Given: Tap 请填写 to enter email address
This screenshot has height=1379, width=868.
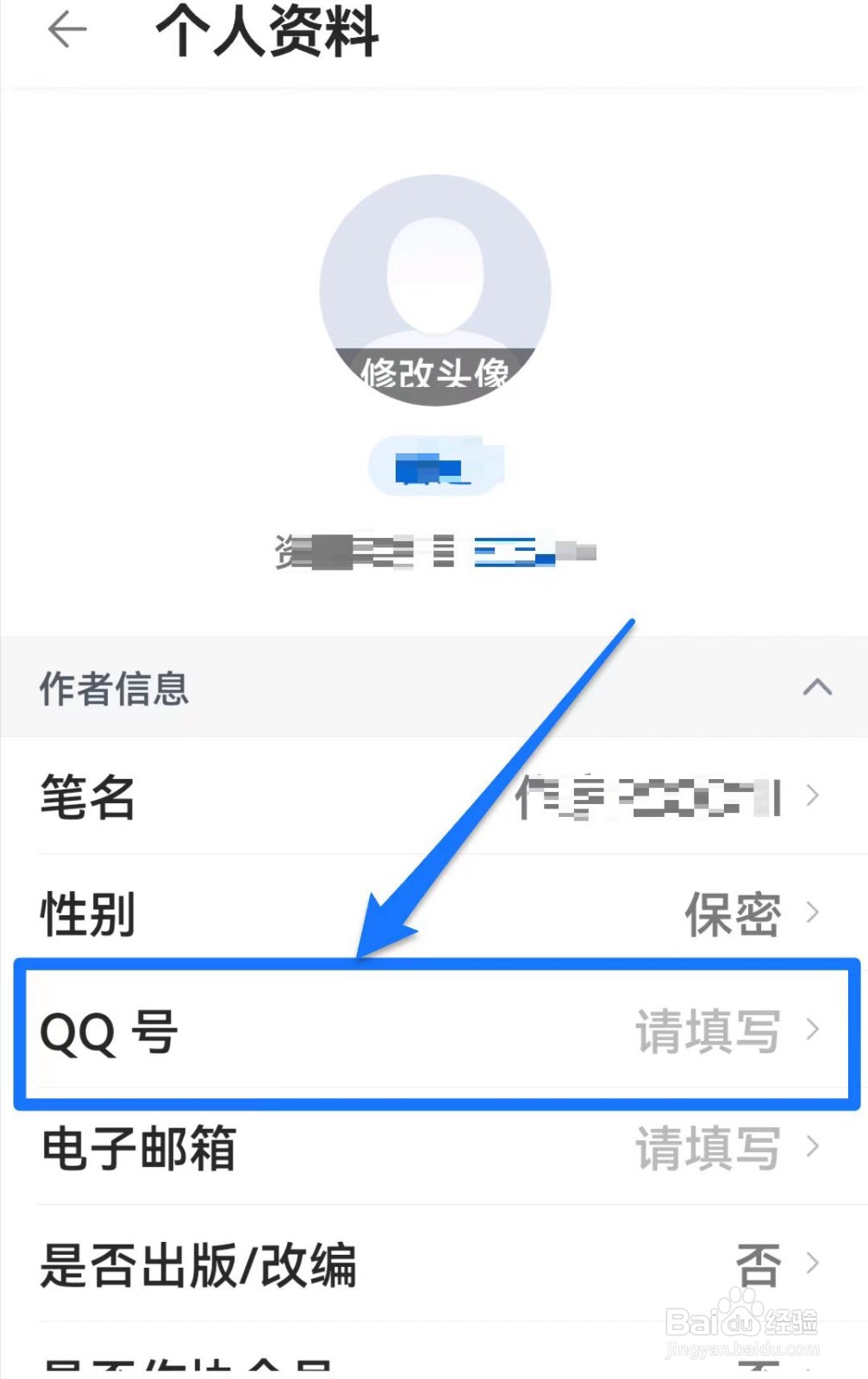Looking at the screenshot, I should tap(707, 1148).
